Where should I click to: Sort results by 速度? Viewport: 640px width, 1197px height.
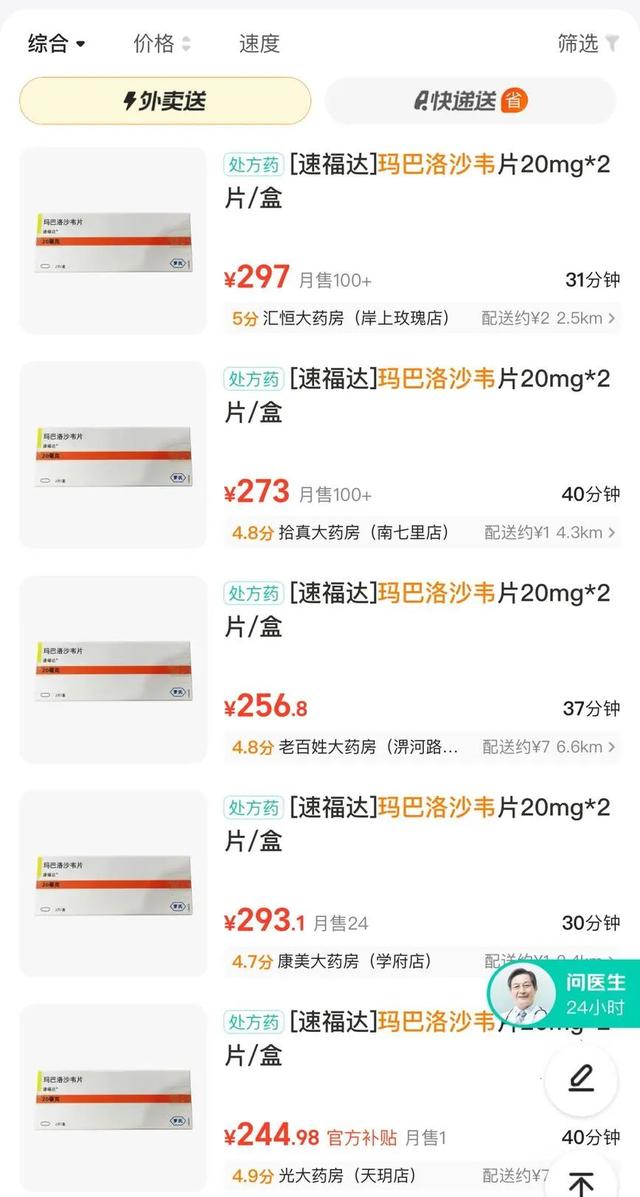pyautogui.click(x=259, y=43)
